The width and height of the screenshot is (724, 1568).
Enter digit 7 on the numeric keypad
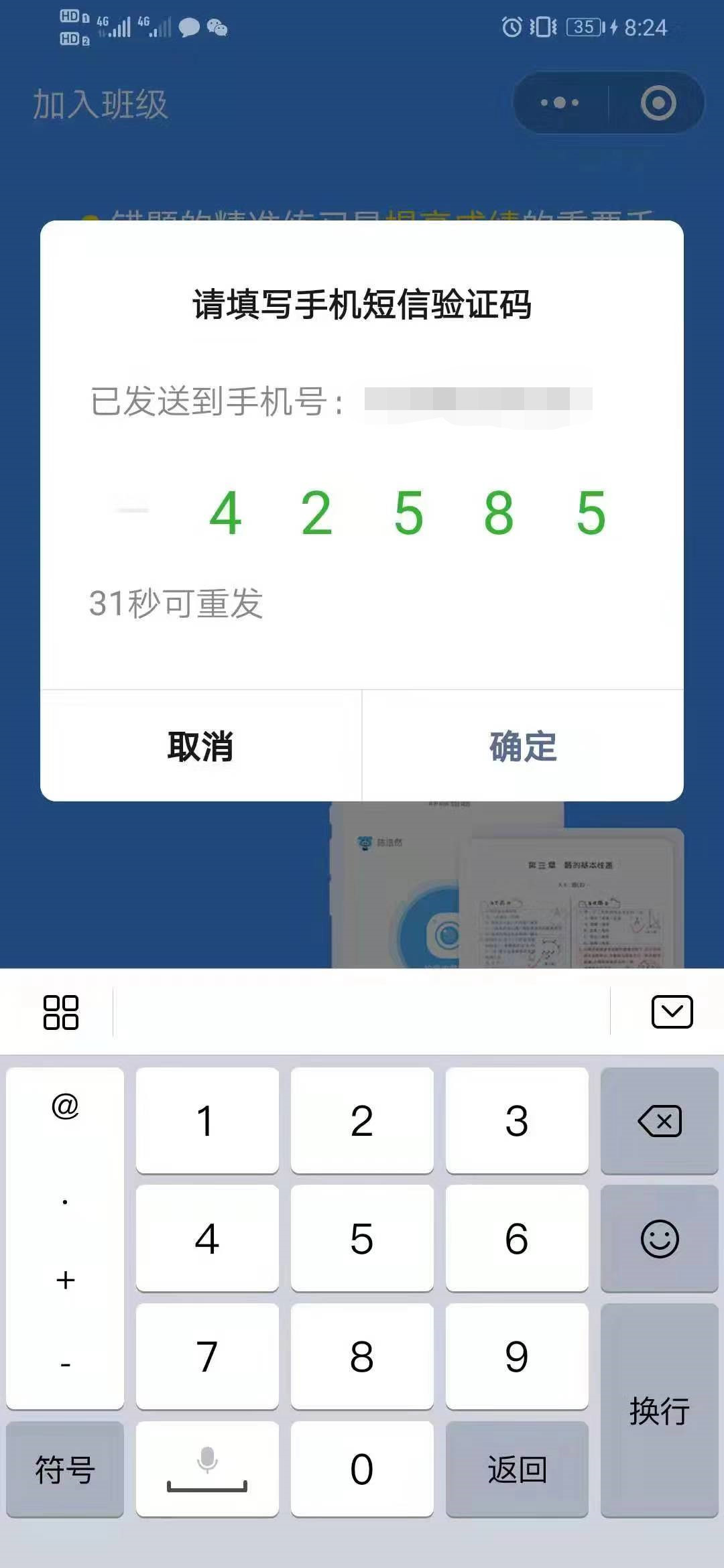click(207, 1356)
